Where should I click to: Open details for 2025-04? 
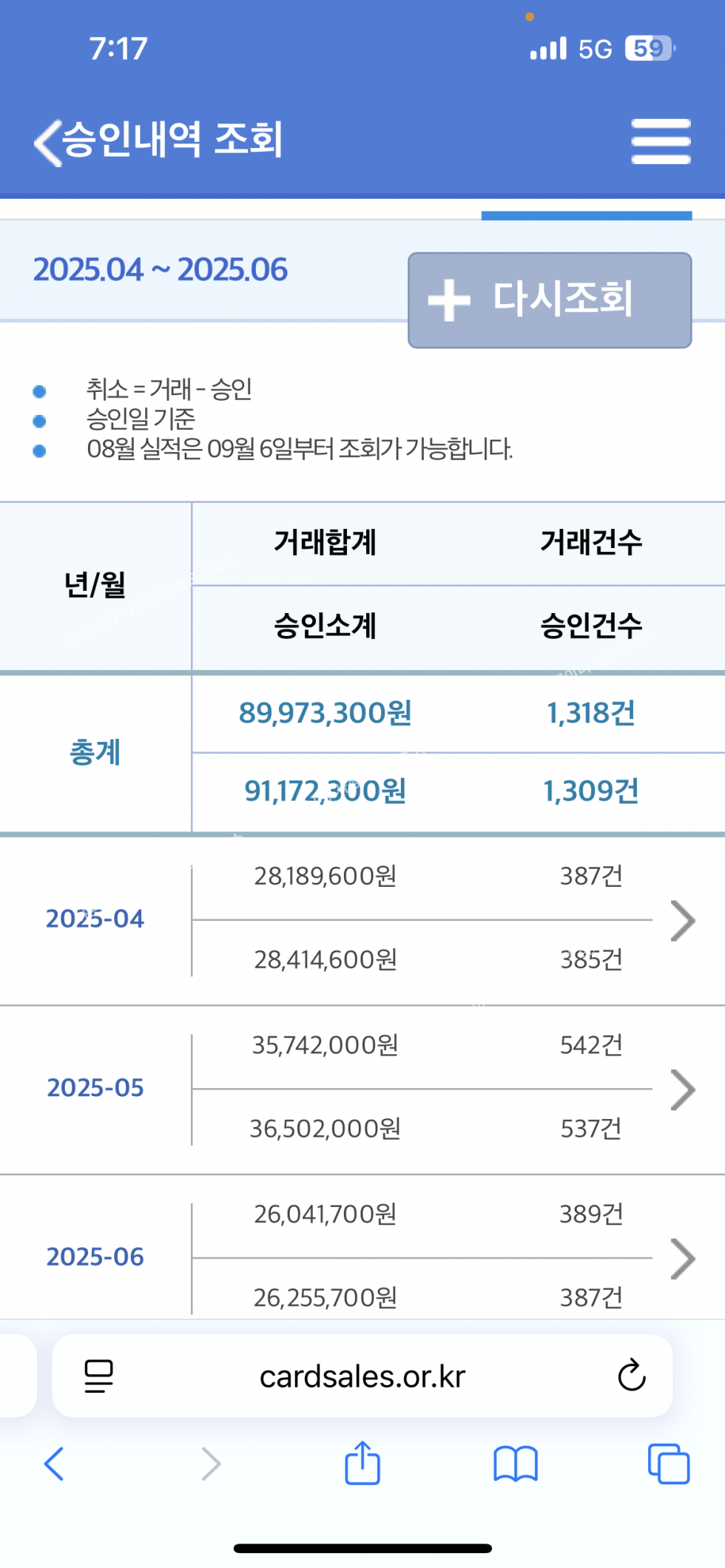(x=682, y=921)
